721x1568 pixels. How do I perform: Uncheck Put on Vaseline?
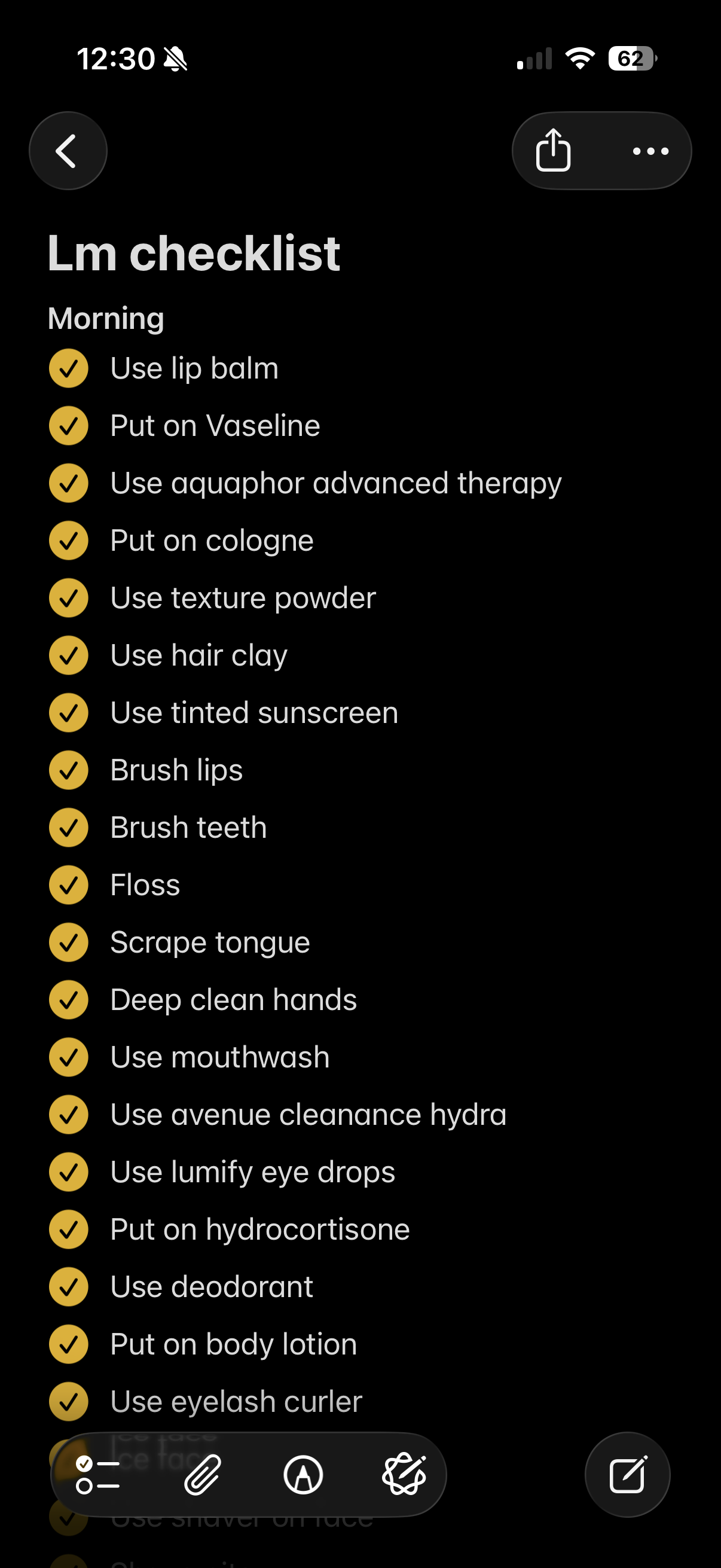pyautogui.click(x=69, y=425)
